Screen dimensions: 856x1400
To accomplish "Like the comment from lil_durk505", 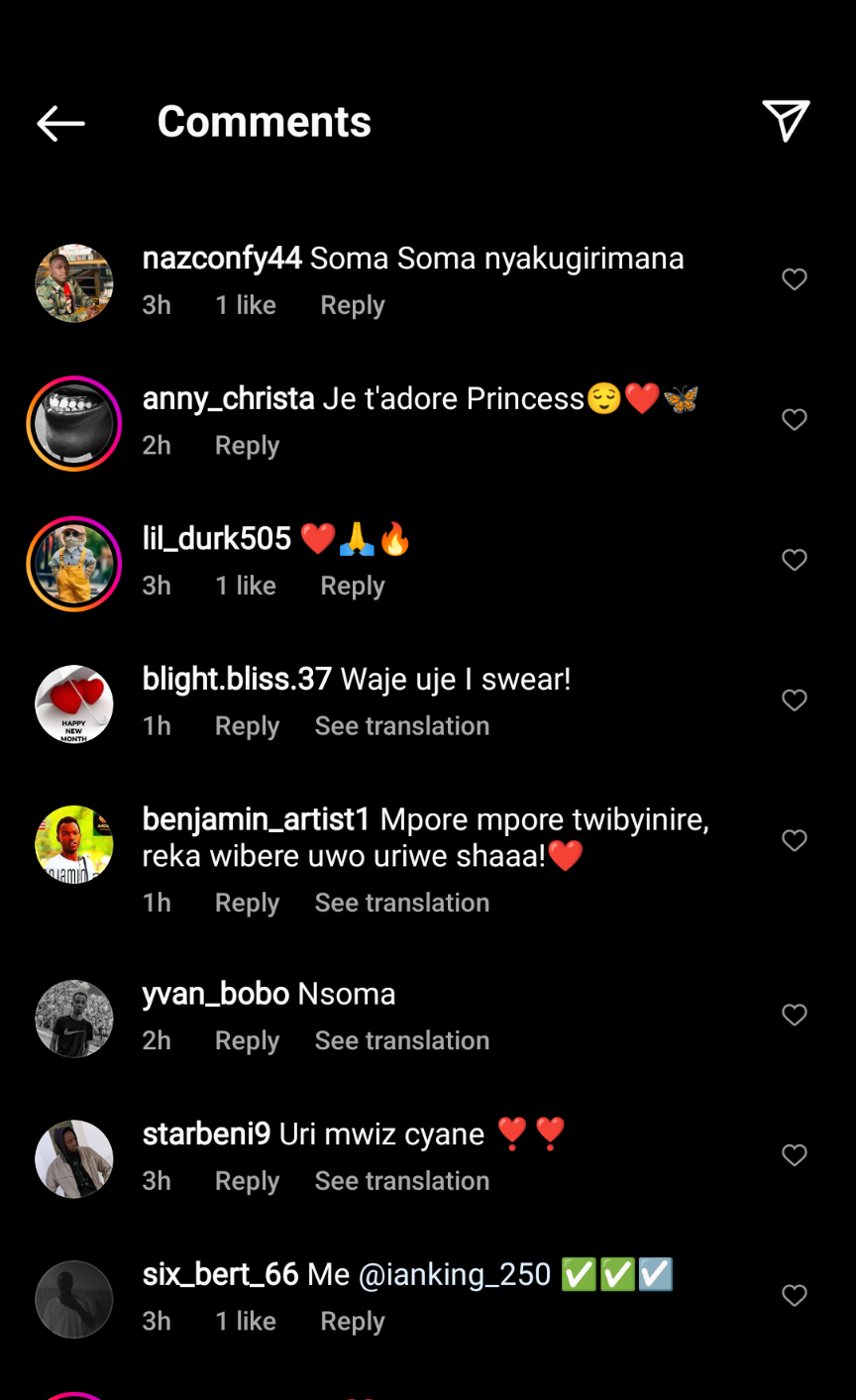I will [795, 560].
